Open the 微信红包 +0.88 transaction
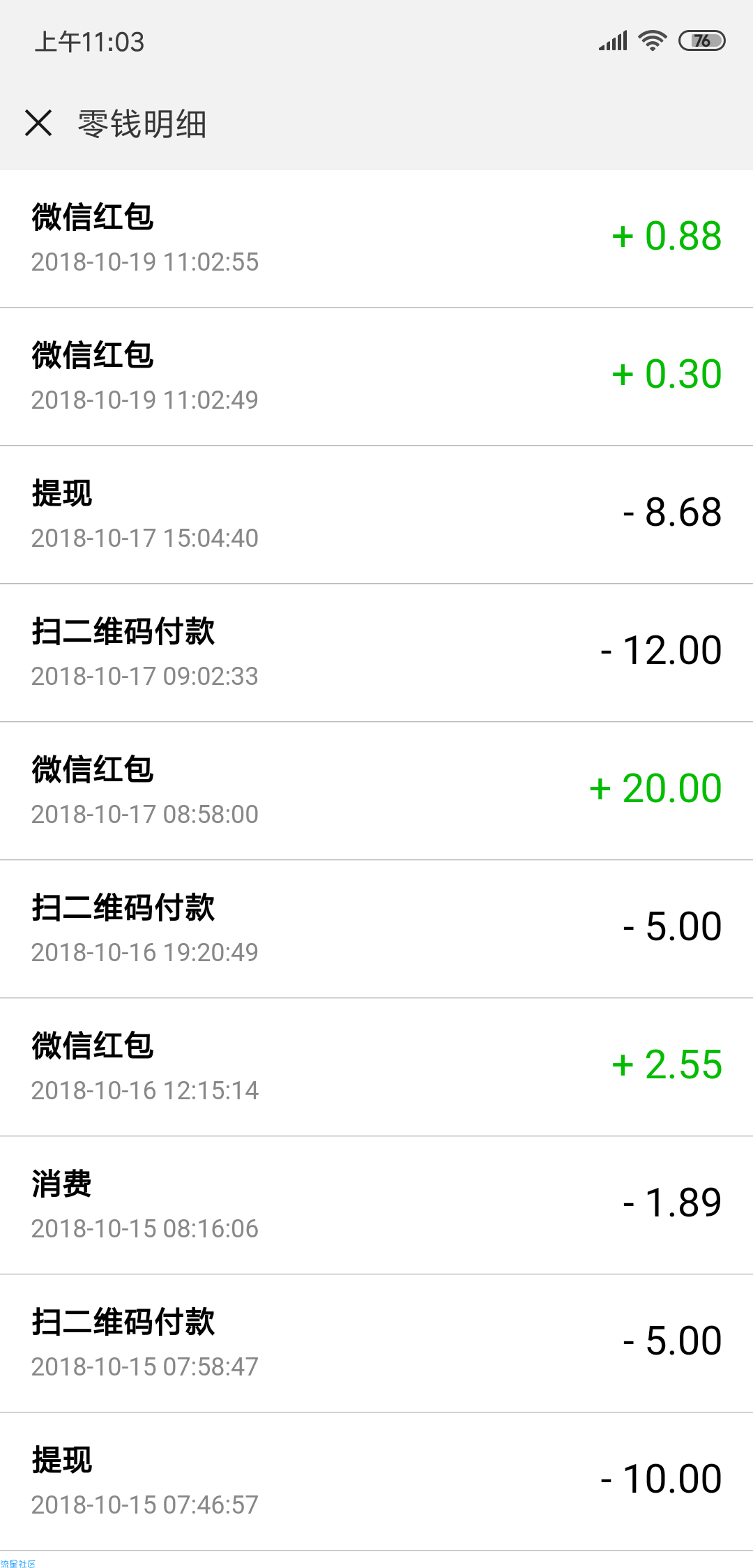The image size is (753, 1568). 376,239
